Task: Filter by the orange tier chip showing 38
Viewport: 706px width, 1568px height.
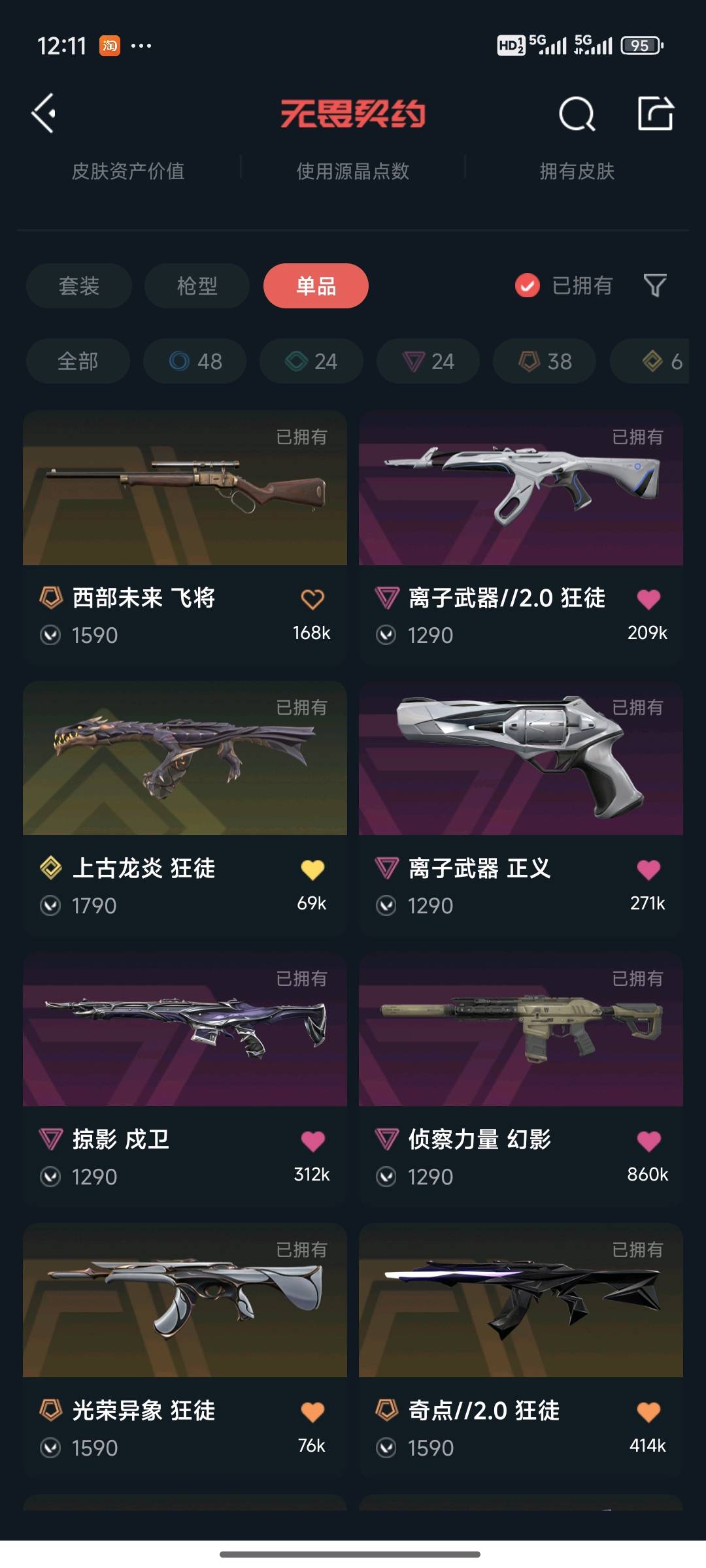Action: click(x=545, y=361)
